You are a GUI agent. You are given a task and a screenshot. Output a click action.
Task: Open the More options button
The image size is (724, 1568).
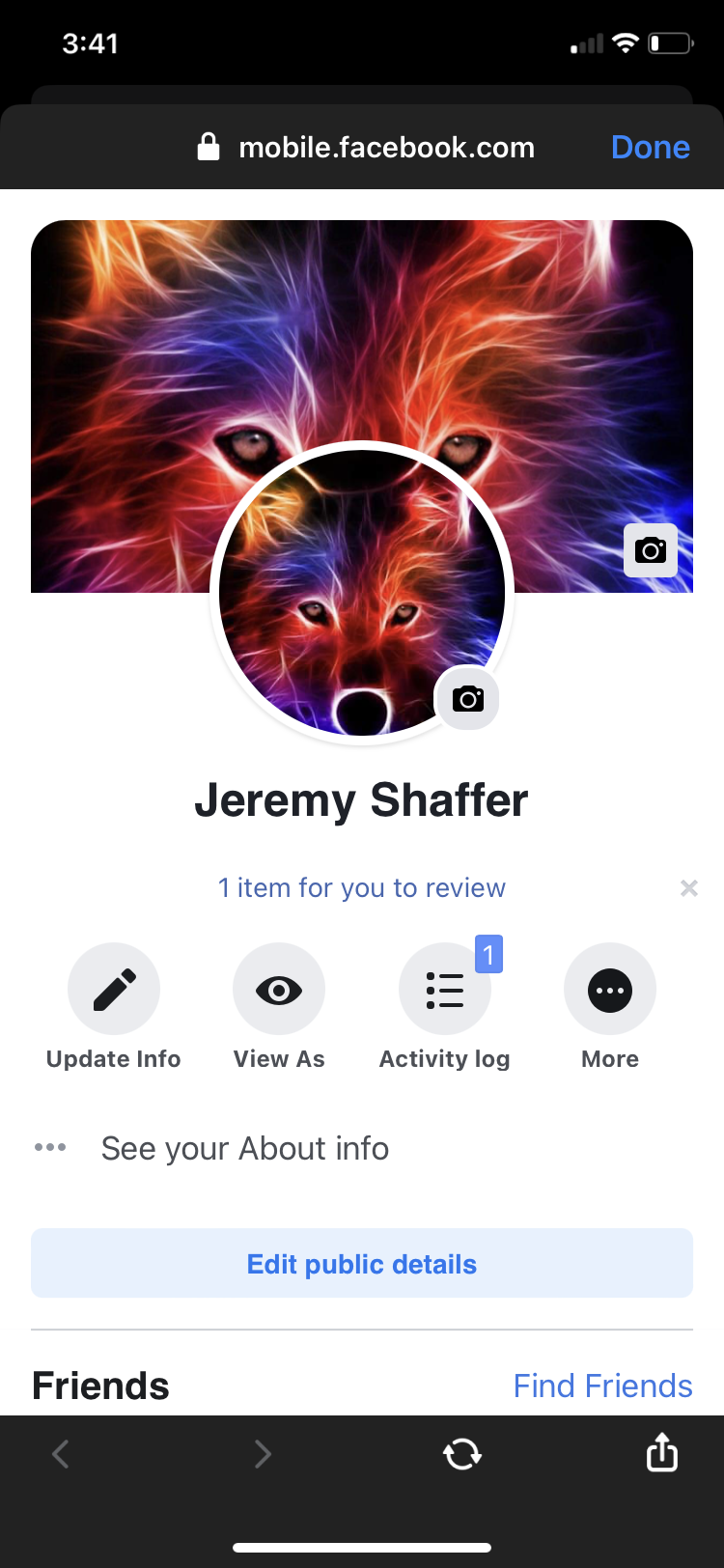point(610,1007)
